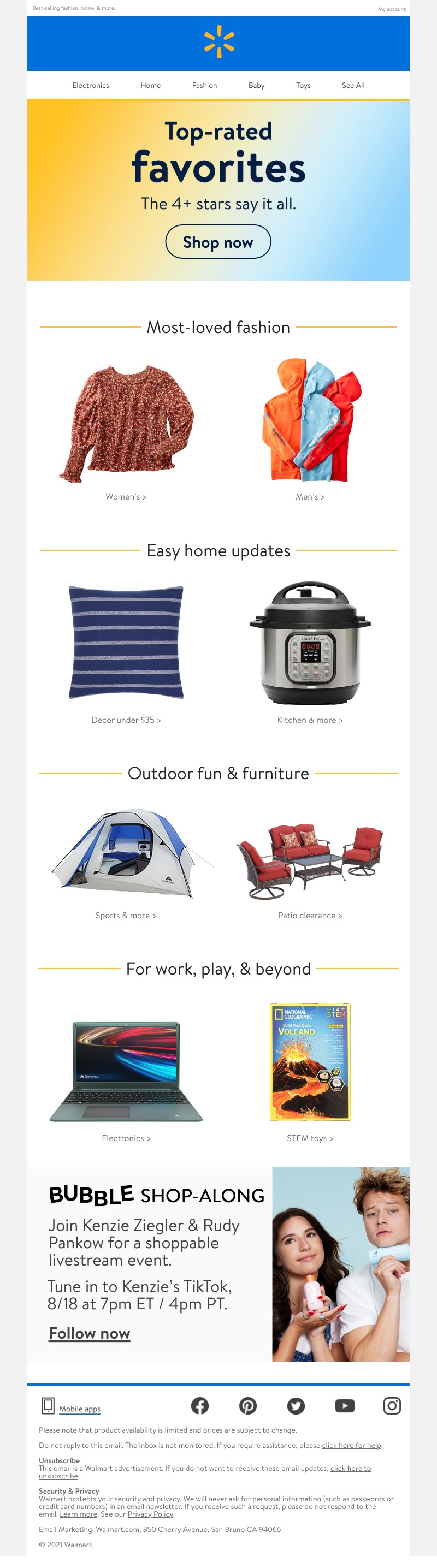Shop Patio clearance furniture

(x=310, y=916)
